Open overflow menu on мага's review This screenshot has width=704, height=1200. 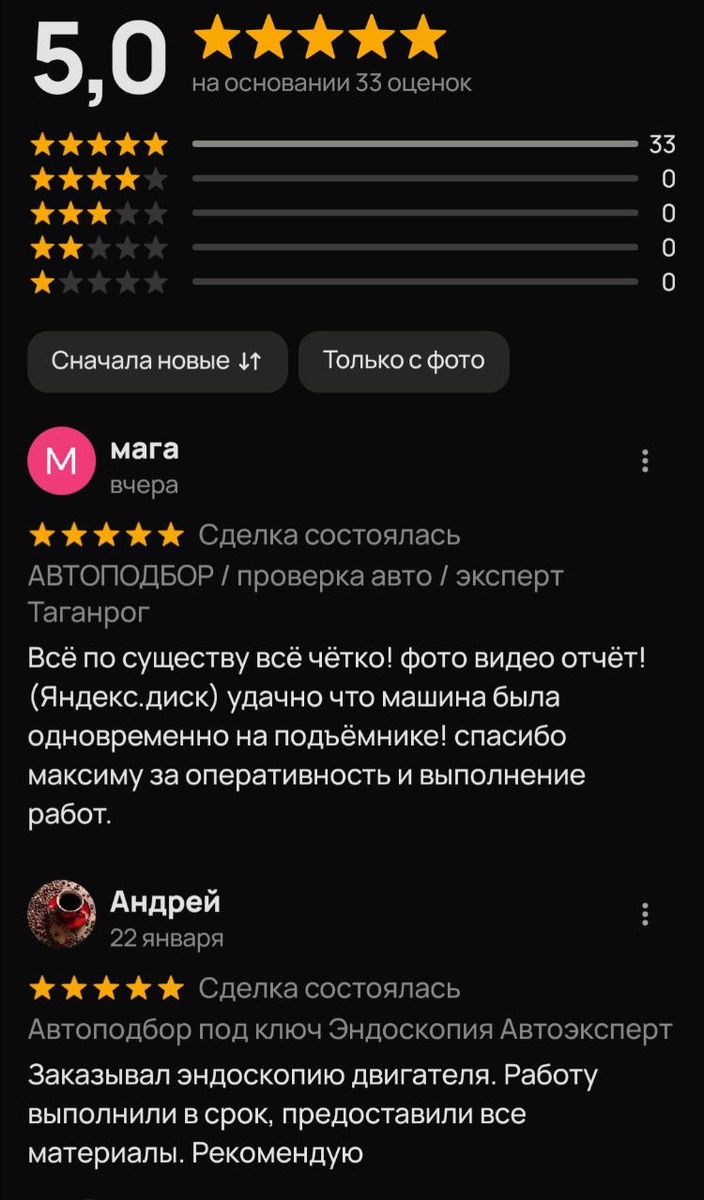click(646, 461)
